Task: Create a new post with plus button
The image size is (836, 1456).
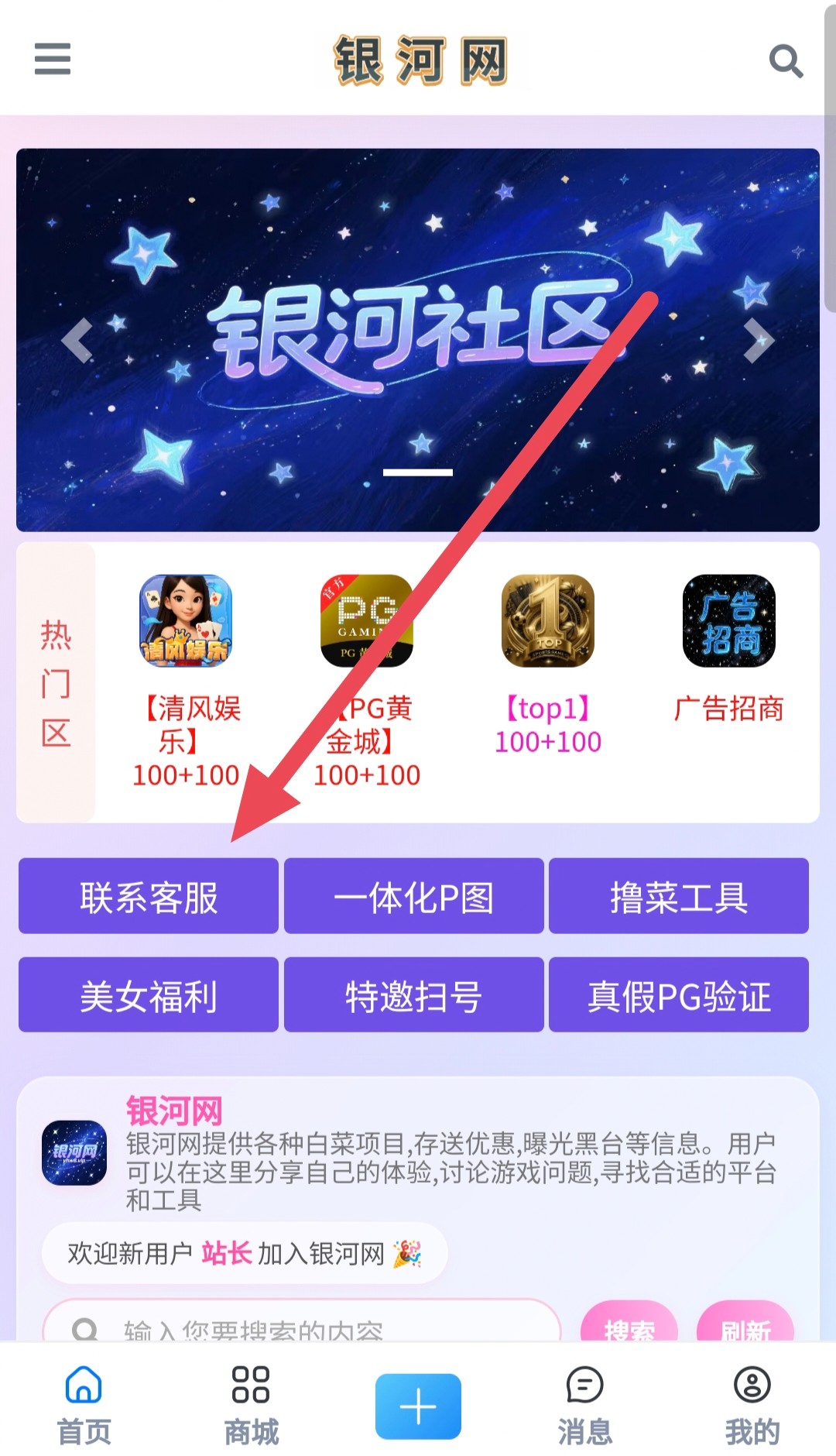Action: tap(418, 1406)
